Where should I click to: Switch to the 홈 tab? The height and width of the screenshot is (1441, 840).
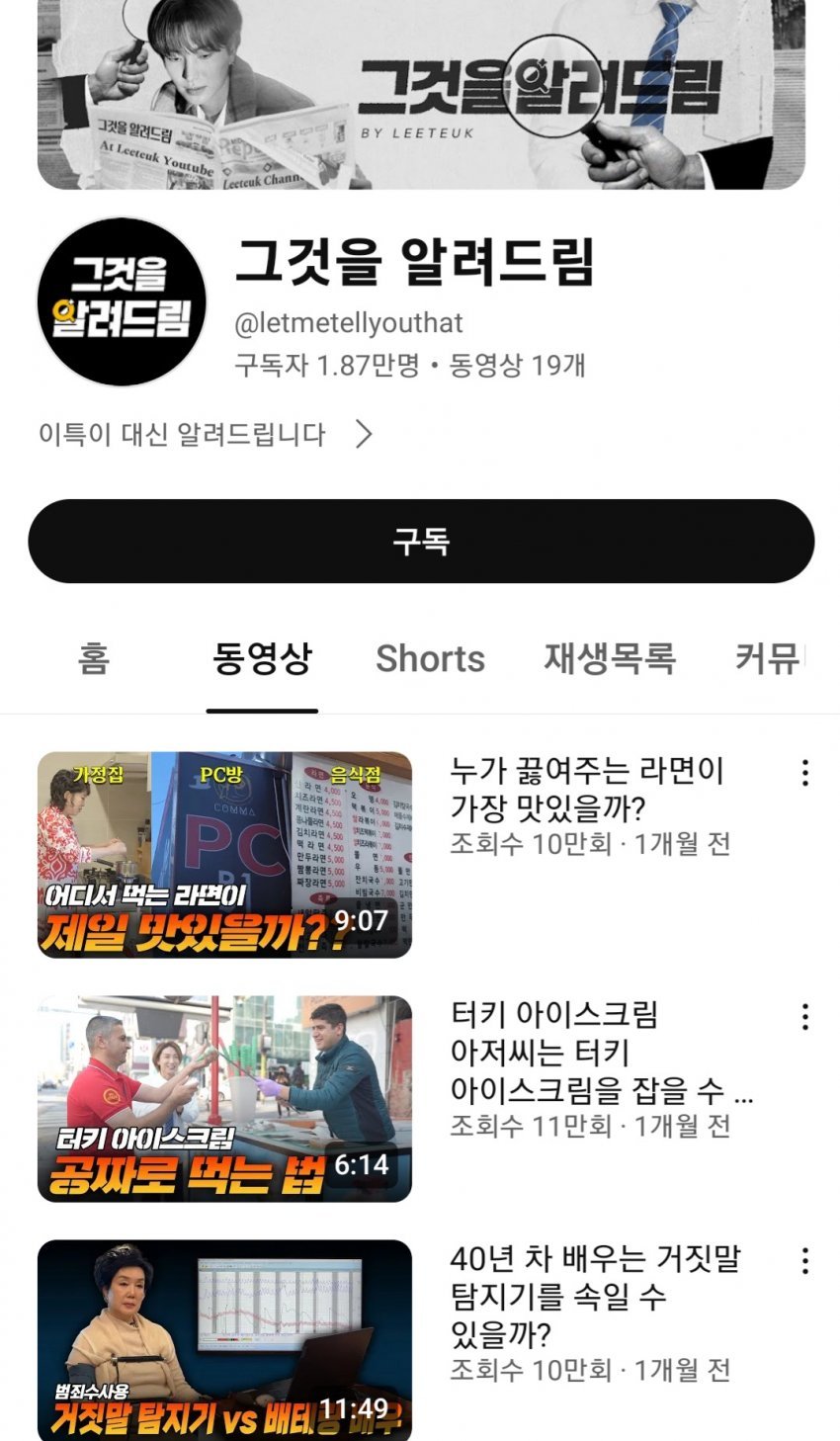point(94,658)
